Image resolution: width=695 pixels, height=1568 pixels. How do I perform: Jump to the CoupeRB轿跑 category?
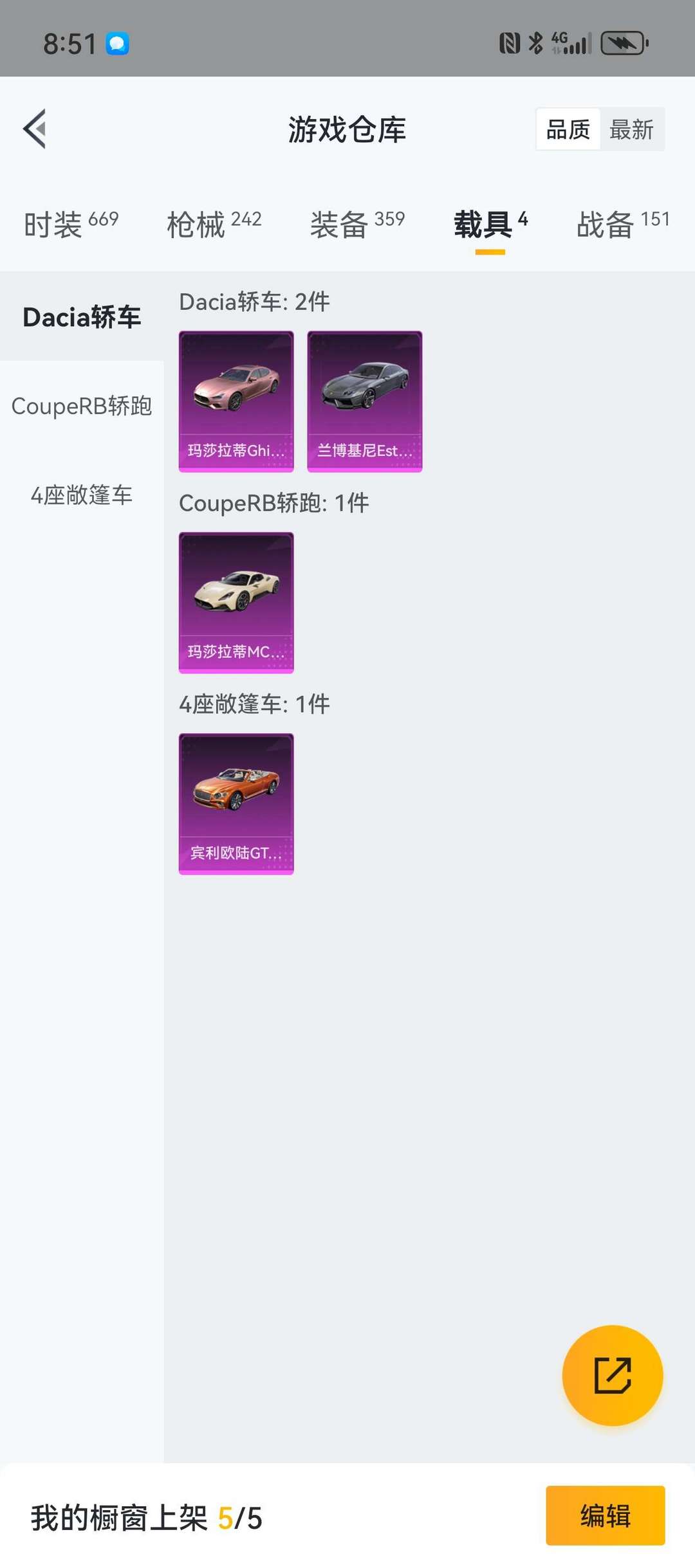82,406
